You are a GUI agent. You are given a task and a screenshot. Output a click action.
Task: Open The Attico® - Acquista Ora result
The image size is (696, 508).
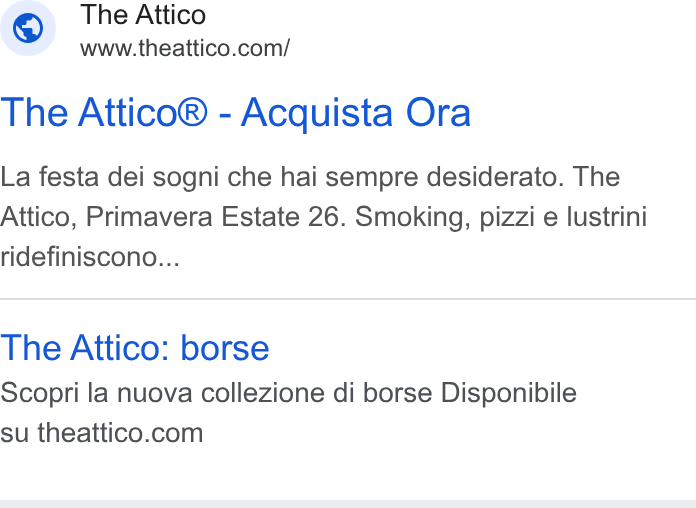(x=235, y=113)
